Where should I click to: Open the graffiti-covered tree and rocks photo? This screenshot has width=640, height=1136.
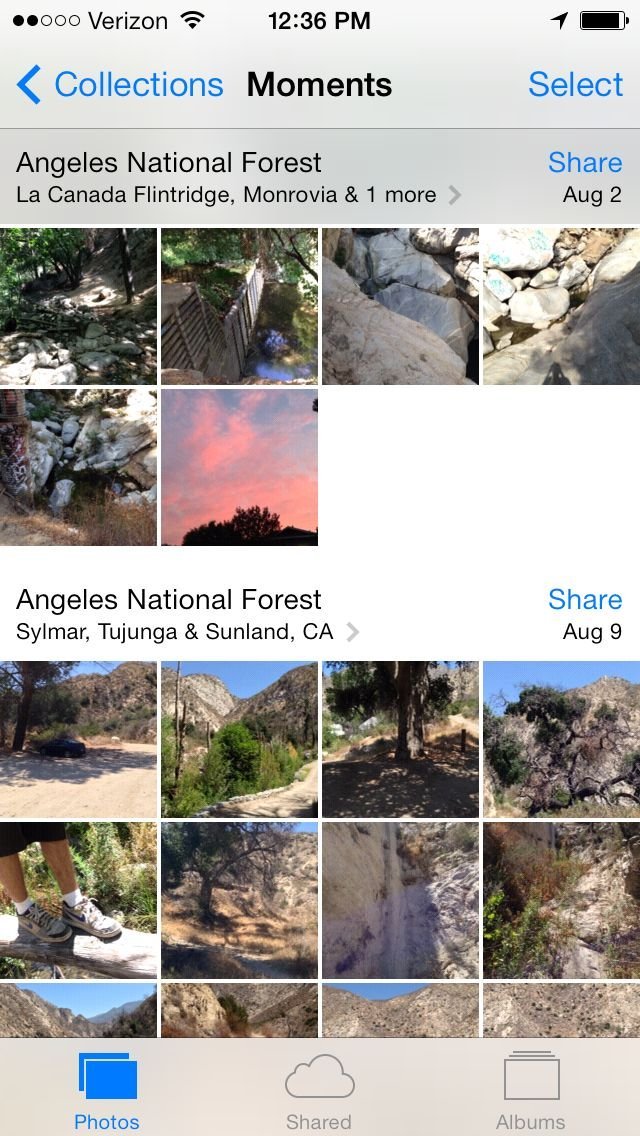[x=78, y=467]
